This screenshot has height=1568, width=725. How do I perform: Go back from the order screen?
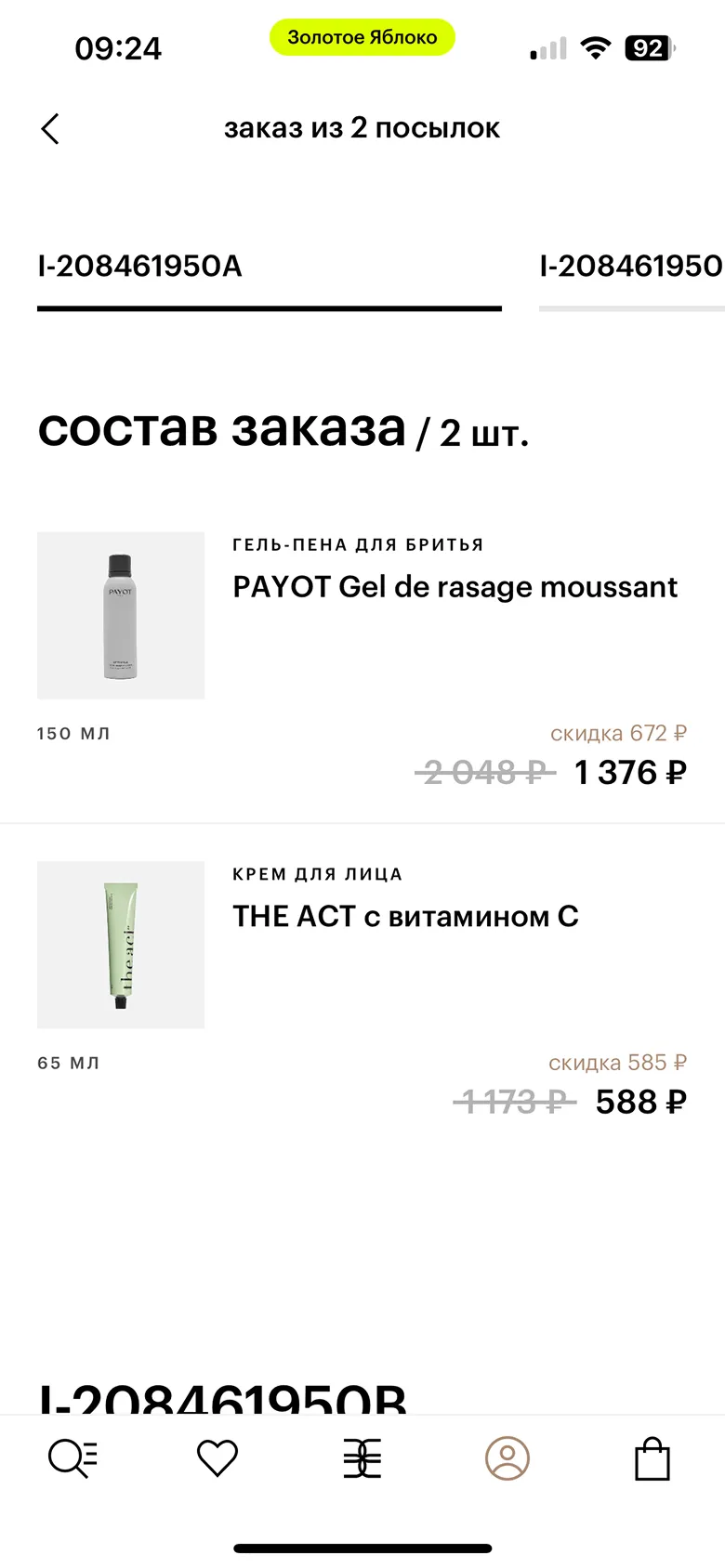click(51, 129)
